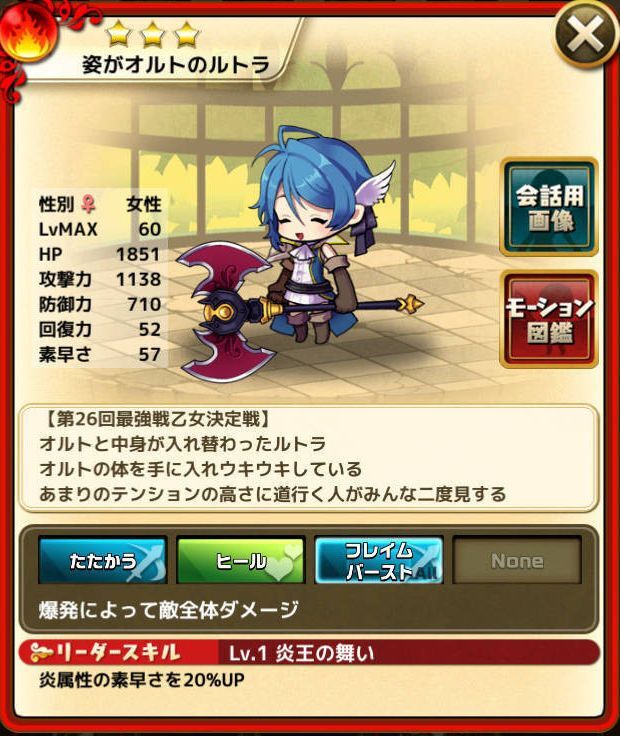
Task: Open the 会話用画像 conversation image
Action: click(x=549, y=207)
